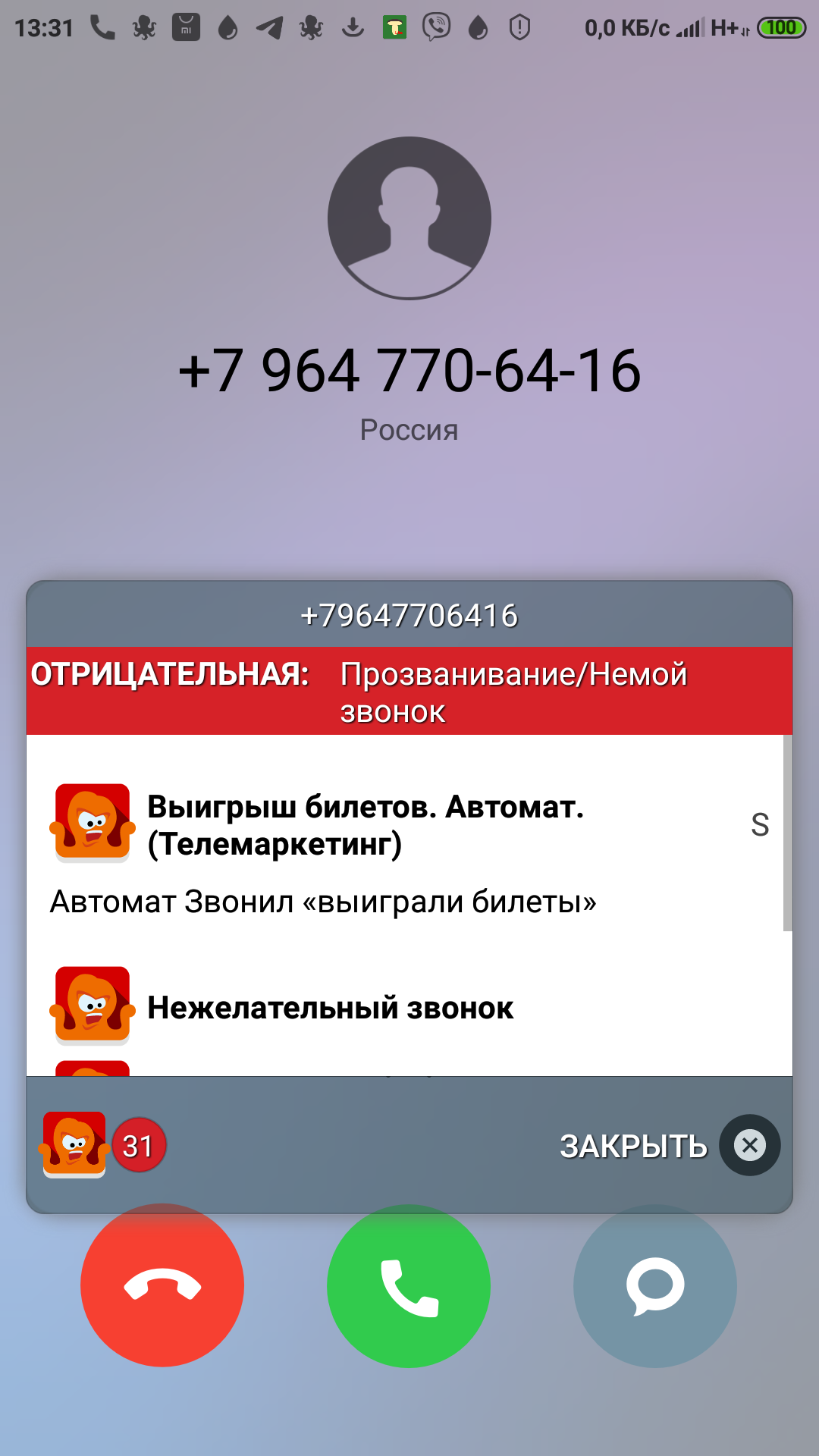Open the app icon with 31 reviews badge
Image resolution: width=819 pixels, height=1456 pixels.
74,1144
